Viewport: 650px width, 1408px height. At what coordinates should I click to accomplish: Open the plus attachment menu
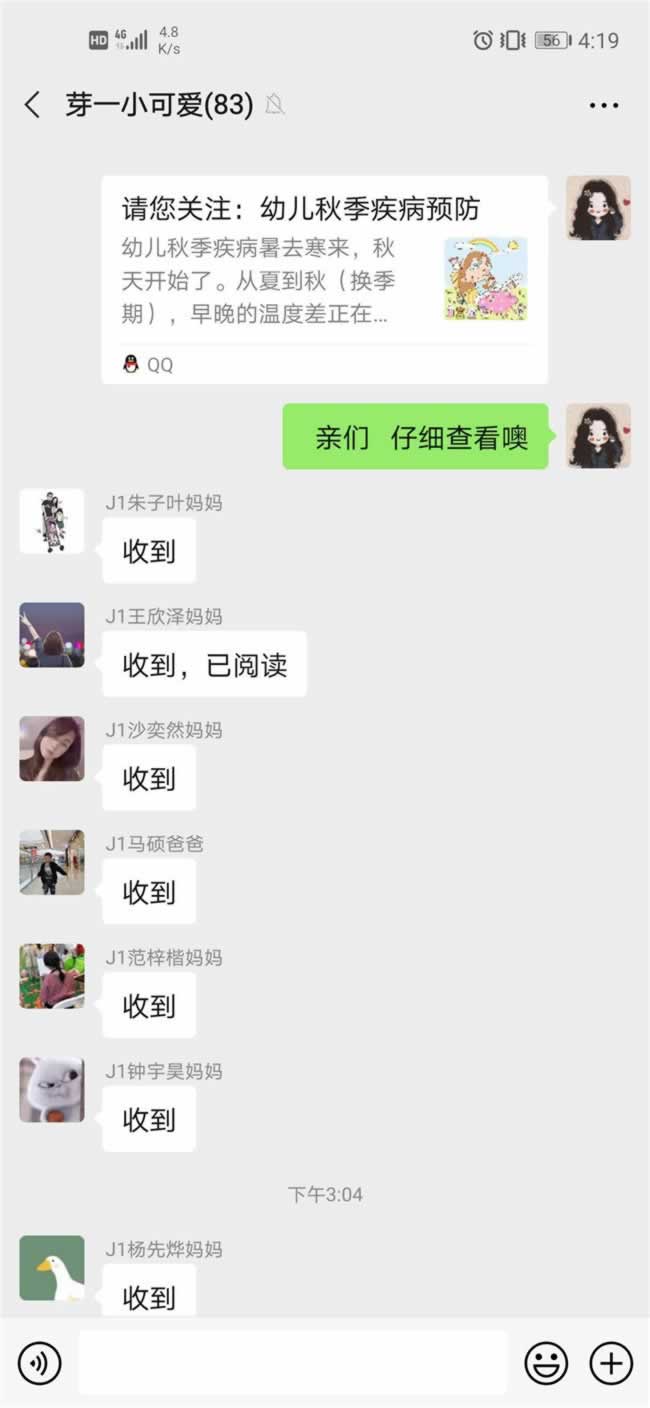610,1363
